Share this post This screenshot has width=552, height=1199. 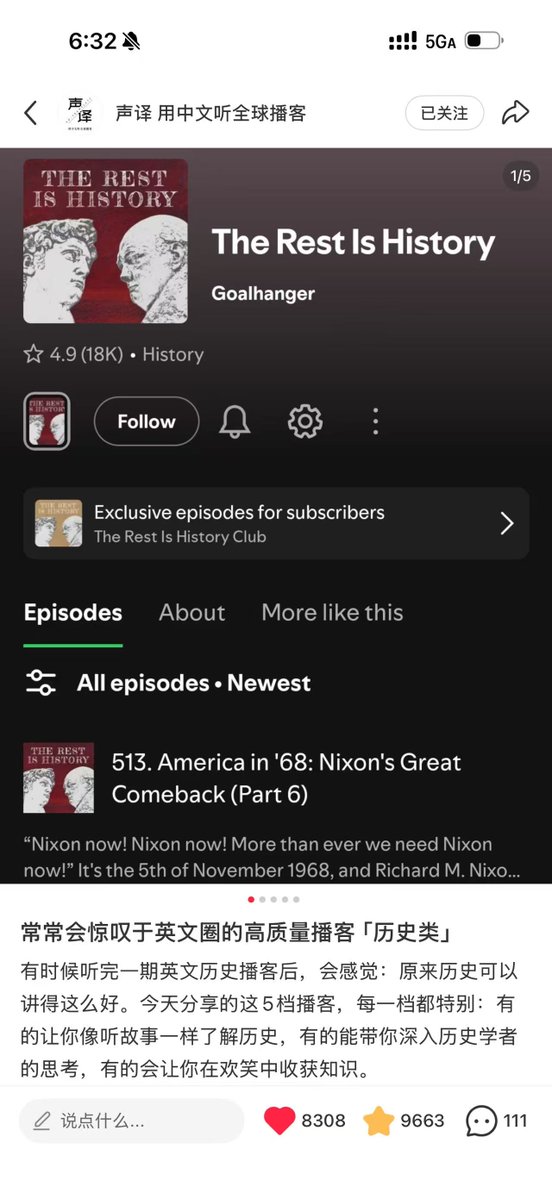pos(515,113)
